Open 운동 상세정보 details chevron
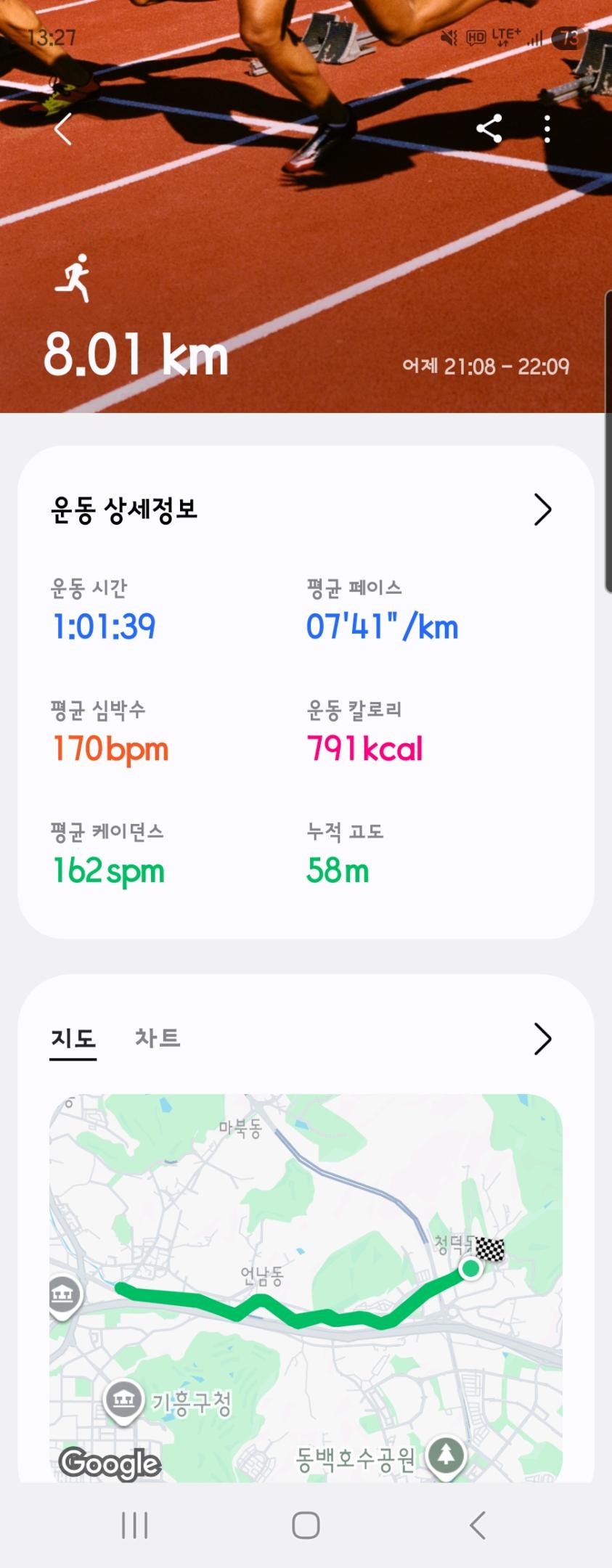 [542, 510]
